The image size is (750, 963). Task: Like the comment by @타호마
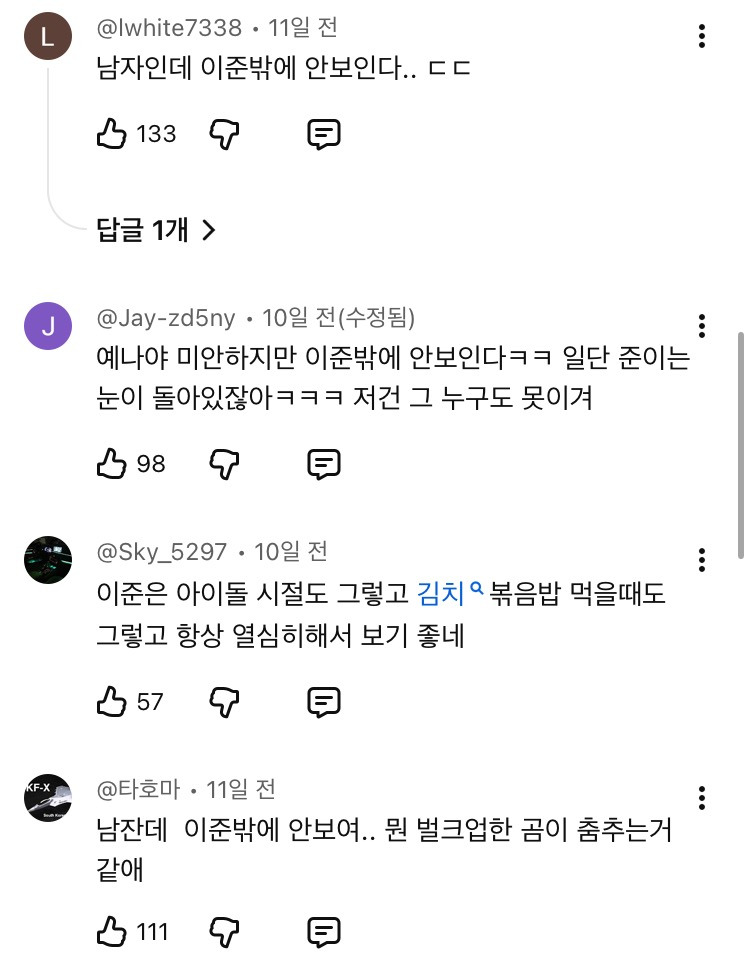click(111, 932)
